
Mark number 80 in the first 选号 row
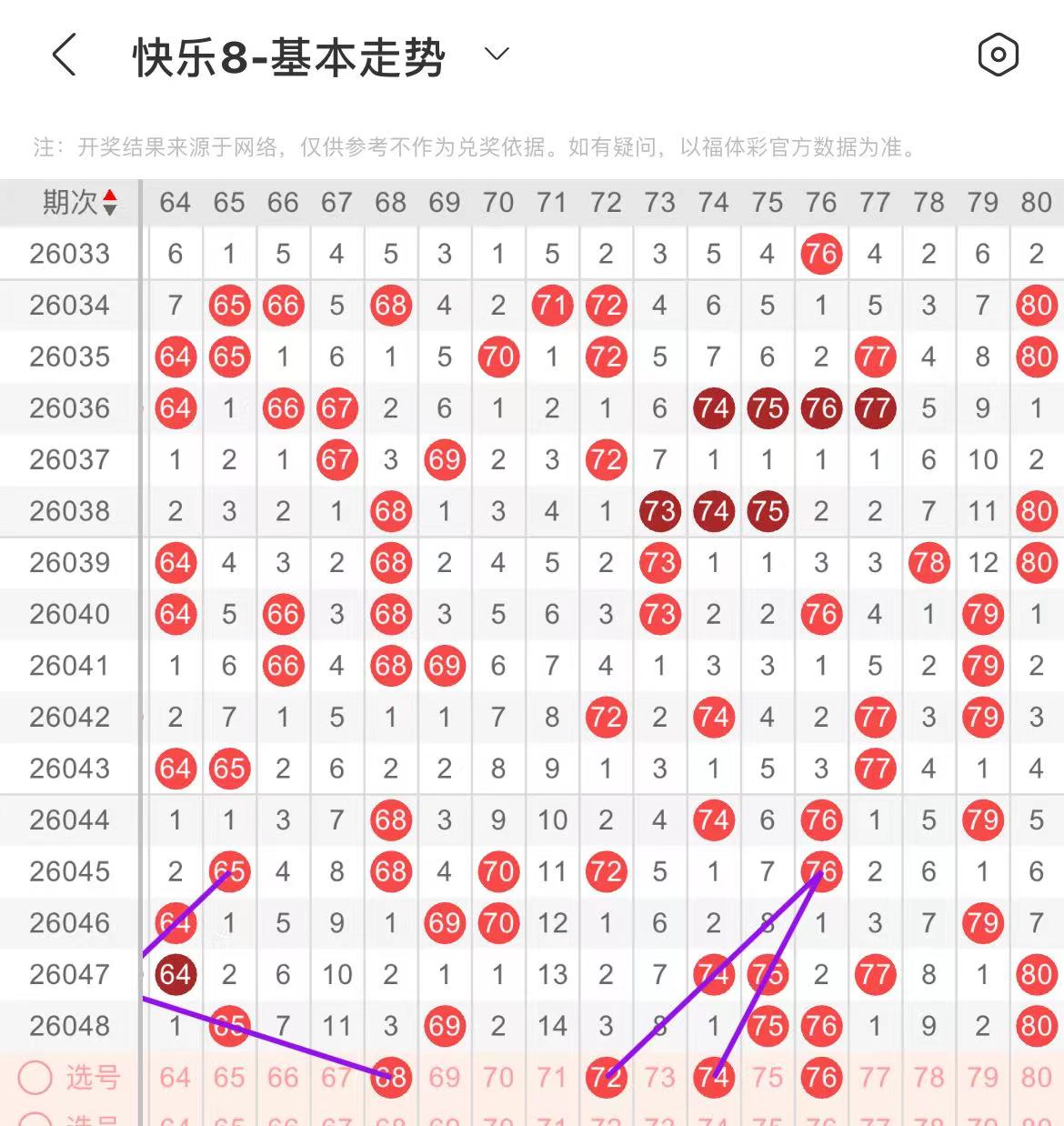(x=1036, y=1078)
